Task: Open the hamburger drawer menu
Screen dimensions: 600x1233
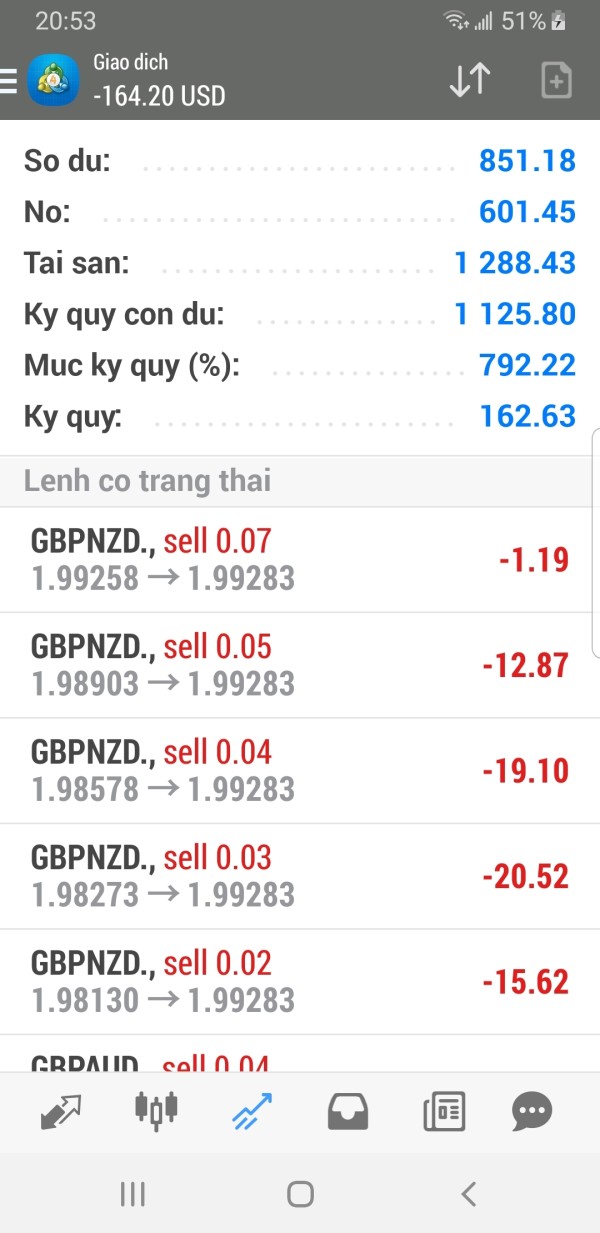Action: point(8,80)
